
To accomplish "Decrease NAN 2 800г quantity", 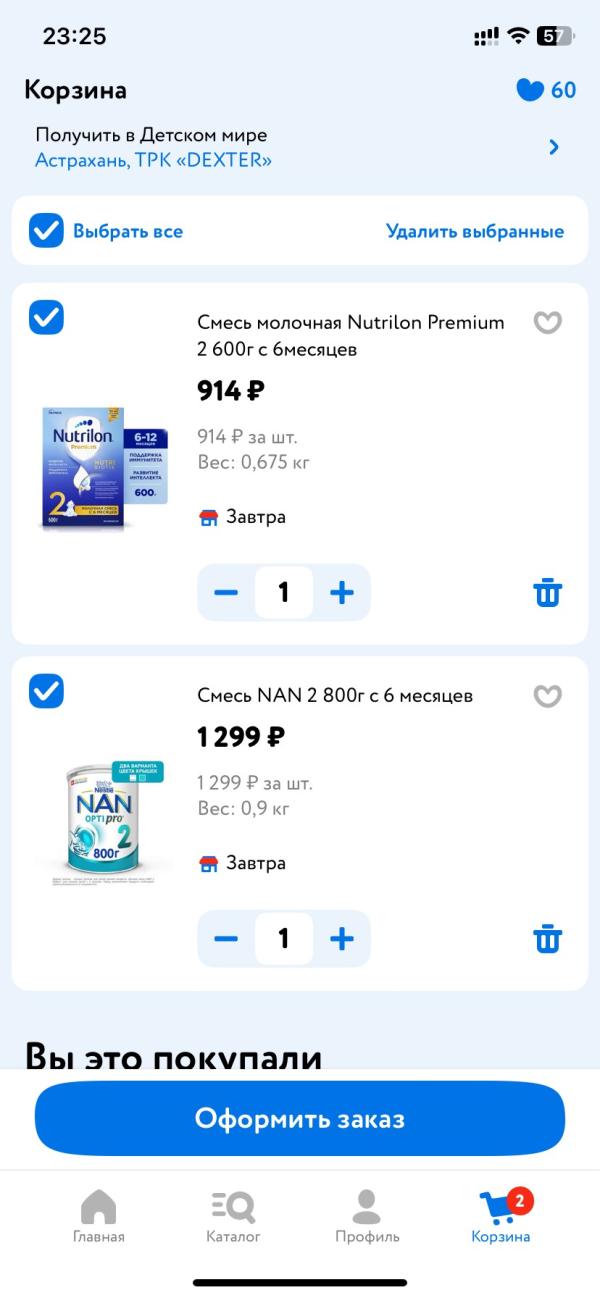I will (226, 938).
